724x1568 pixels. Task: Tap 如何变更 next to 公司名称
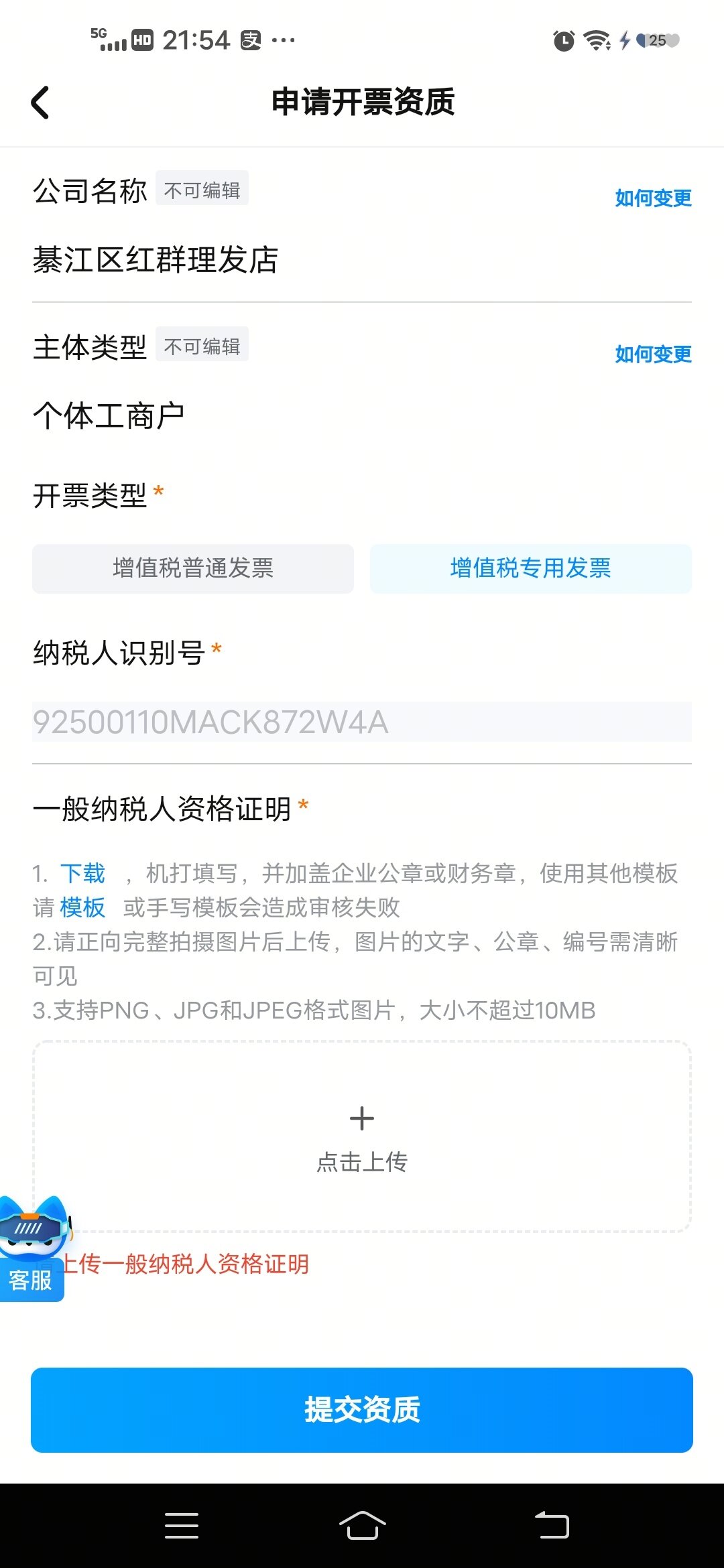[x=653, y=198]
